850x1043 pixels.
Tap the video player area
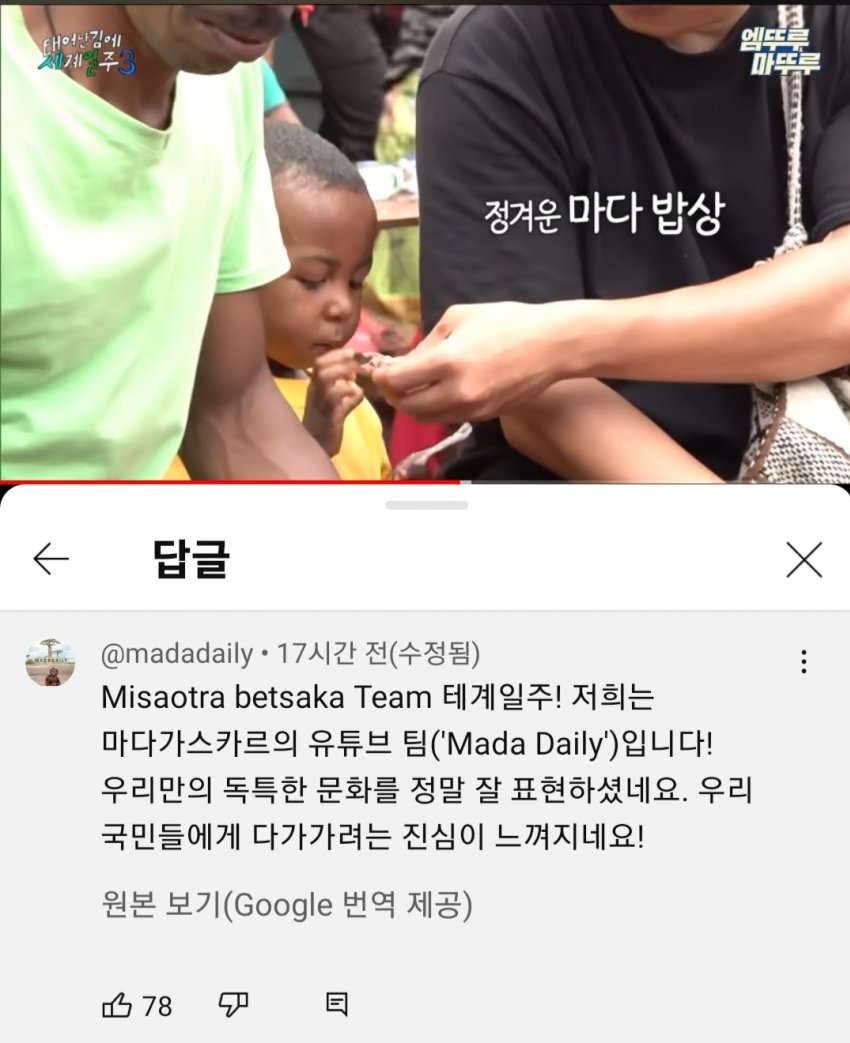tap(425, 240)
